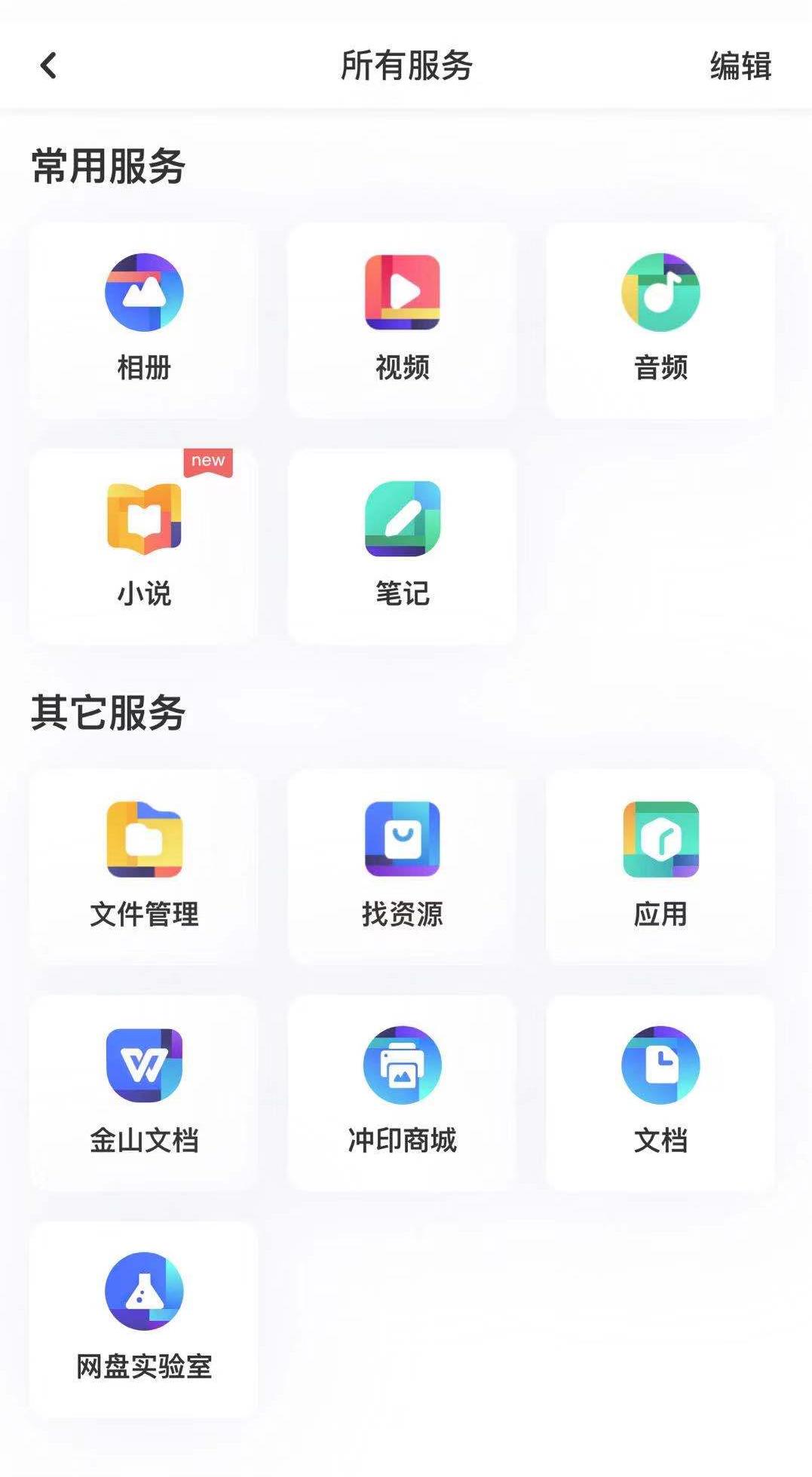Screen dimensions: 812x1477
Task: Open the 应用 apps service
Action: pyautogui.click(x=659, y=860)
